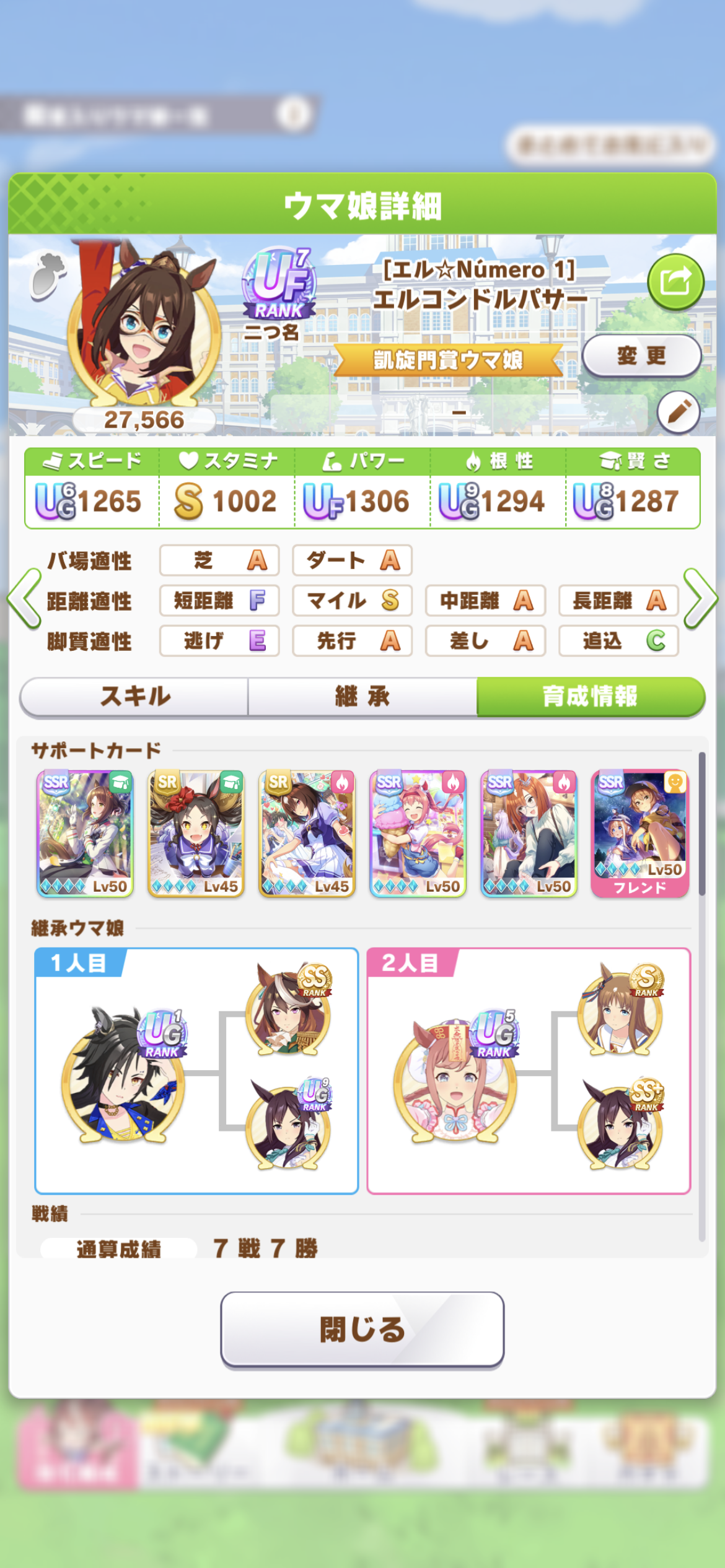Share this Uma Musume's details

click(x=675, y=282)
